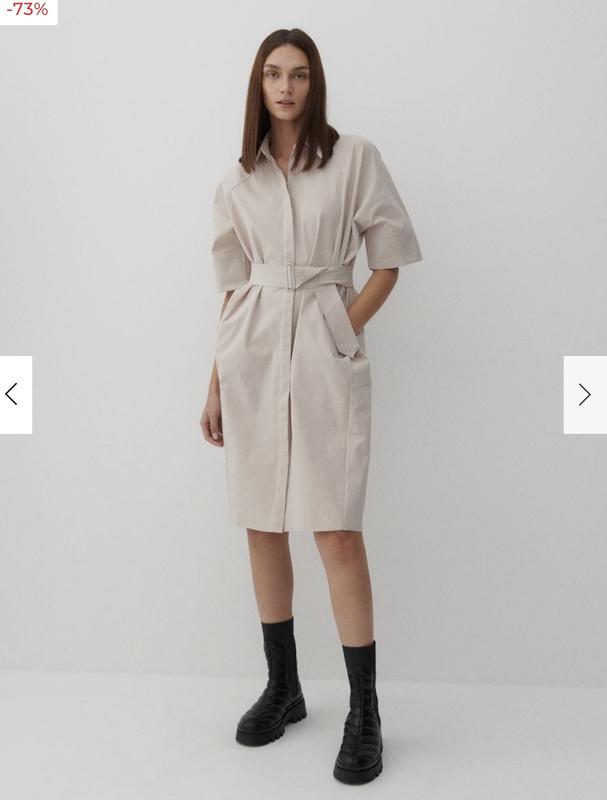Show the next product photo
The height and width of the screenshot is (800, 607).
pos(585,395)
